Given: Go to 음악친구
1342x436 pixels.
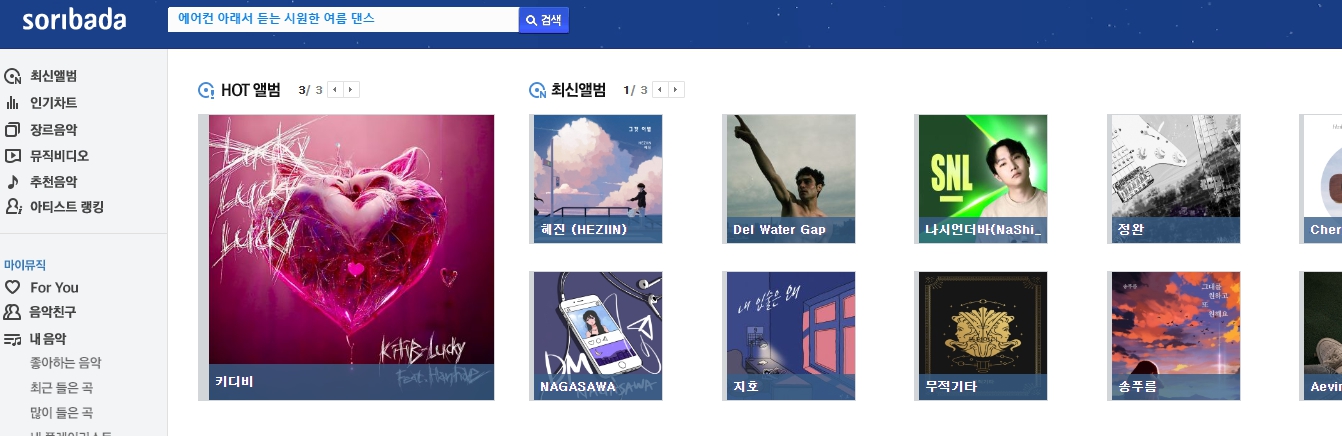Looking at the screenshot, I should click(x=53, y=312).
